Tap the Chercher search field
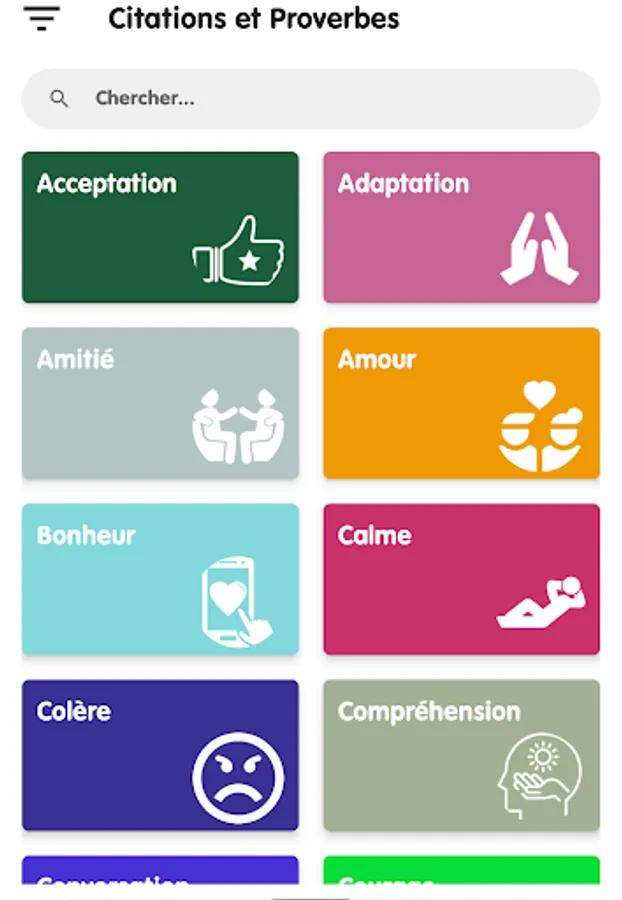 point(311,99)
